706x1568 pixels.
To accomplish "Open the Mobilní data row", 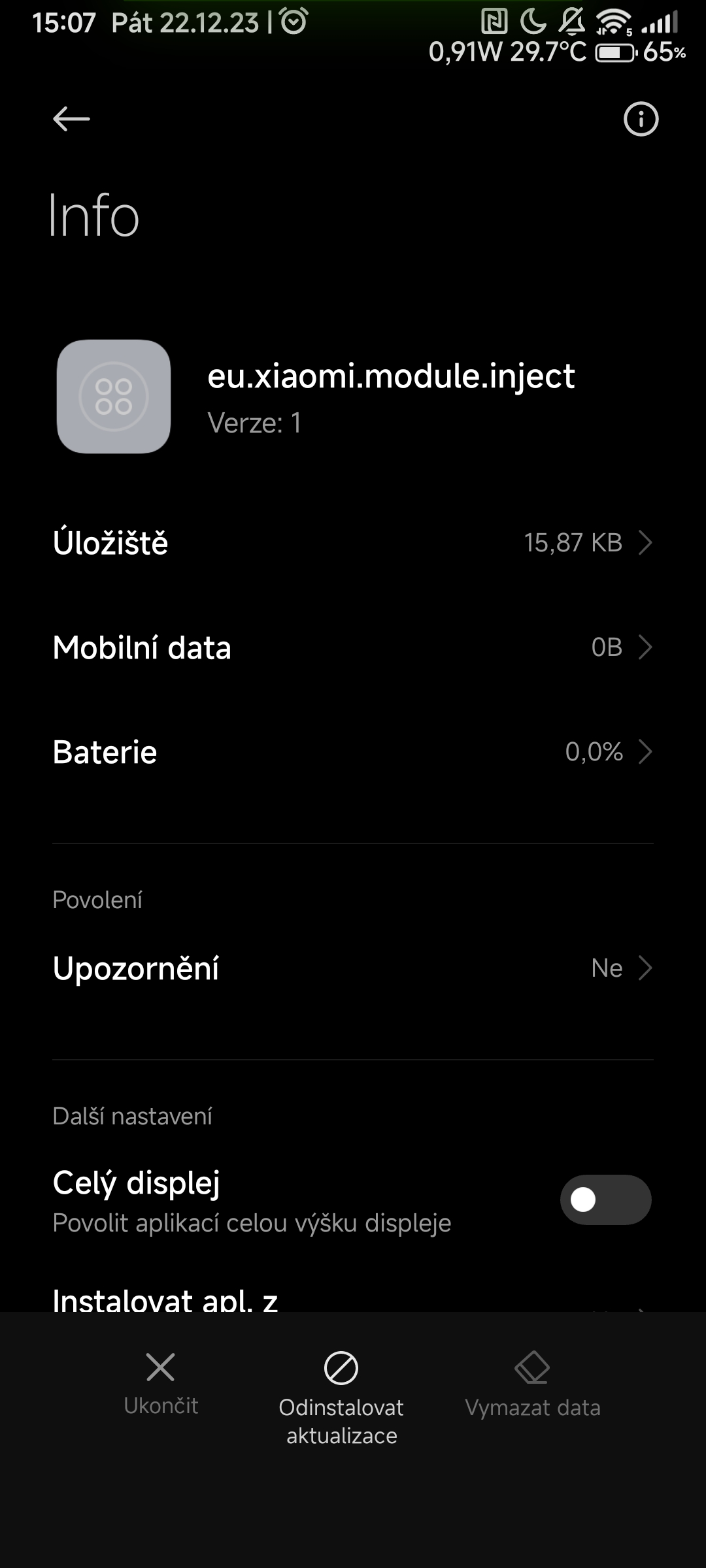I will [353, 647].
